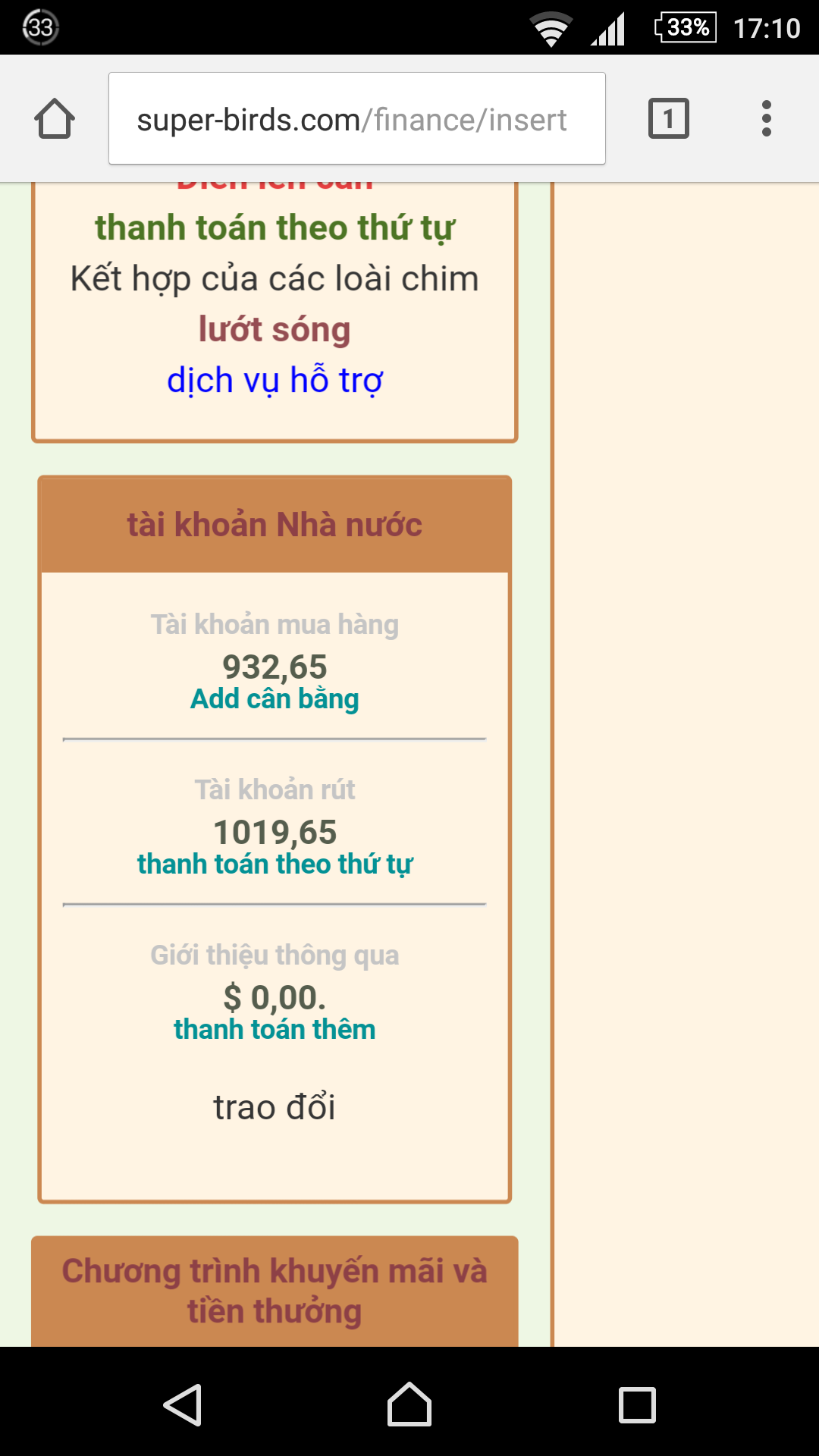The image size is (819, 1456).
Task: Select the thanh toán thêm link
Action: coord(275,1029)
